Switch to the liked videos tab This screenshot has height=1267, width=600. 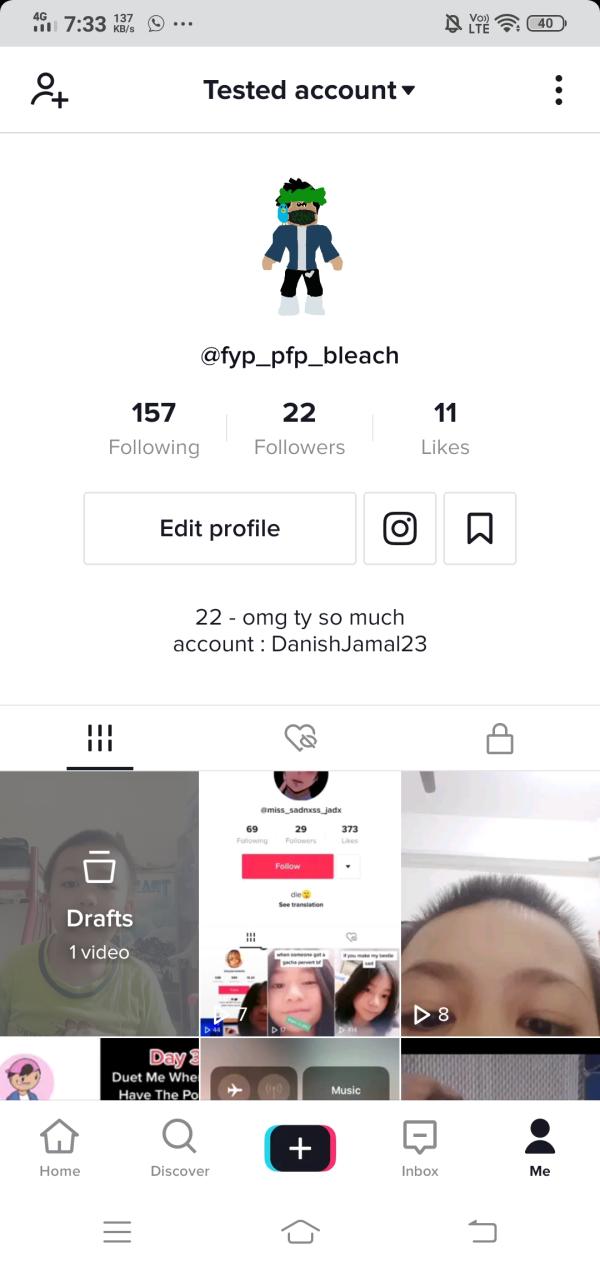coord(300,738)
